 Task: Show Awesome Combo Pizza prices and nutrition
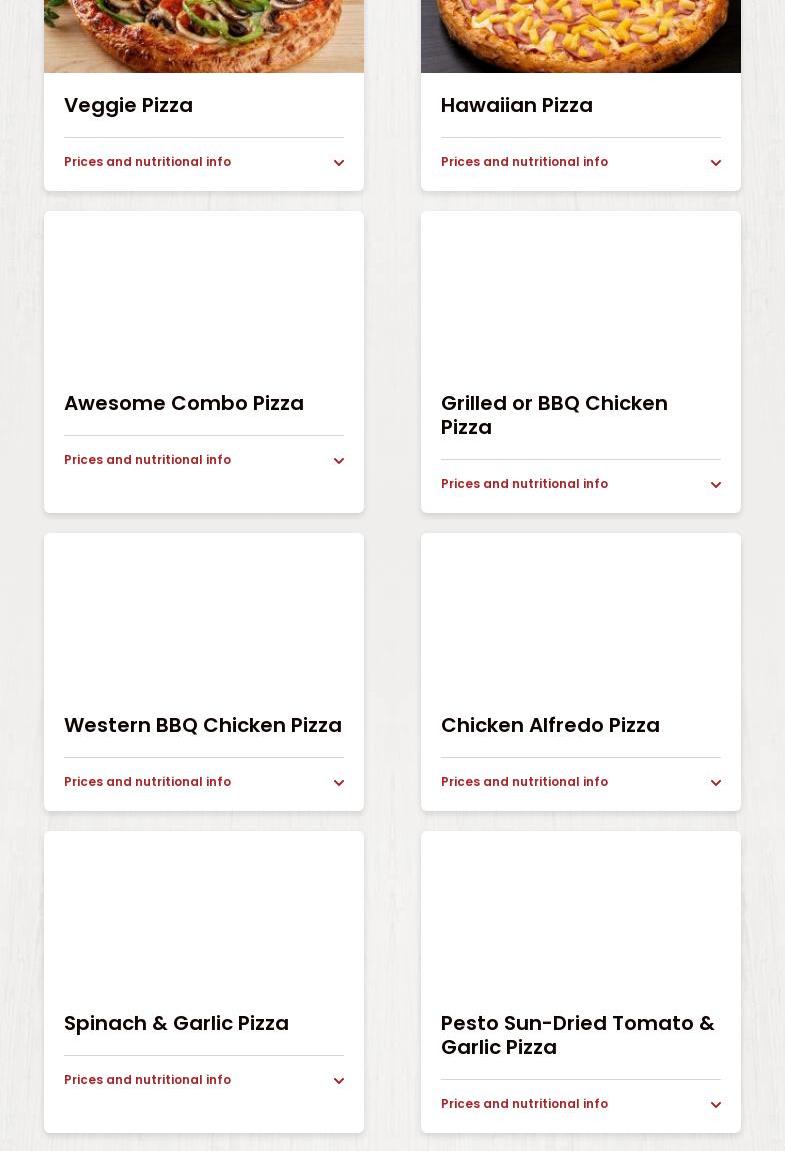(x=203, y=460)
